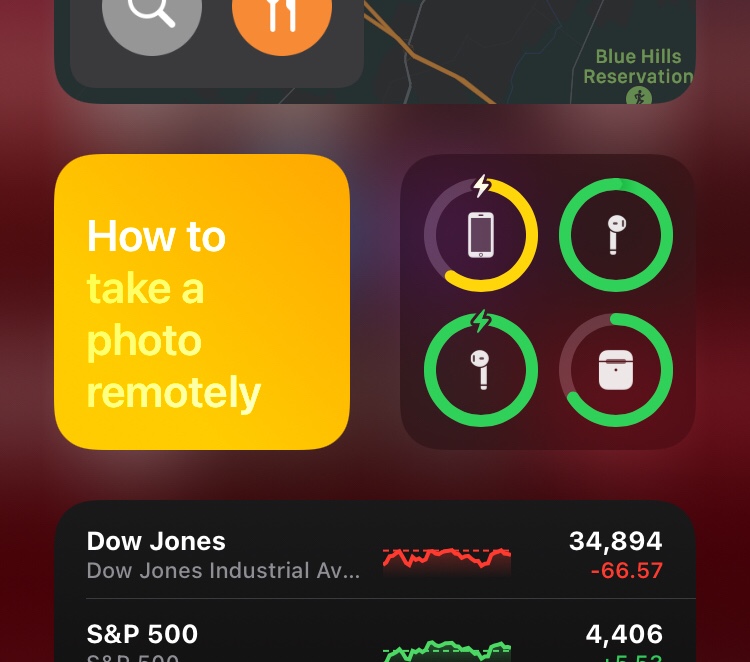The width and height of the screenshot is (750, 662).
Task: Open the Batteries widget
Action: pos(548,302)
